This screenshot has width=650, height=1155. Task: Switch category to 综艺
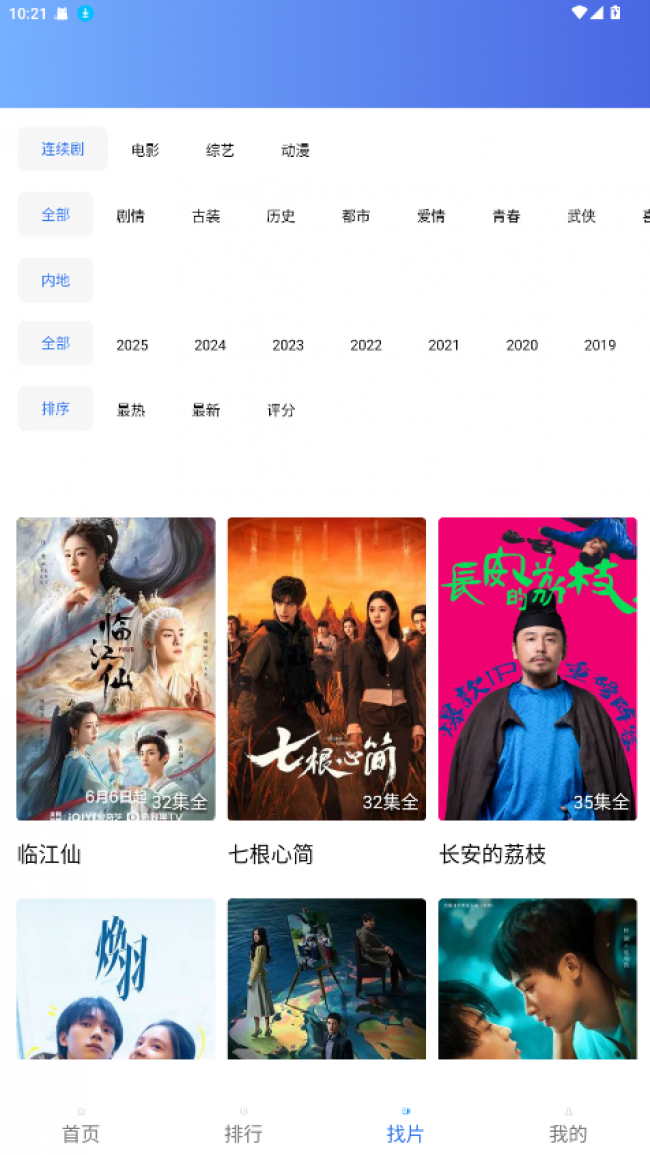tap(220, 151)
